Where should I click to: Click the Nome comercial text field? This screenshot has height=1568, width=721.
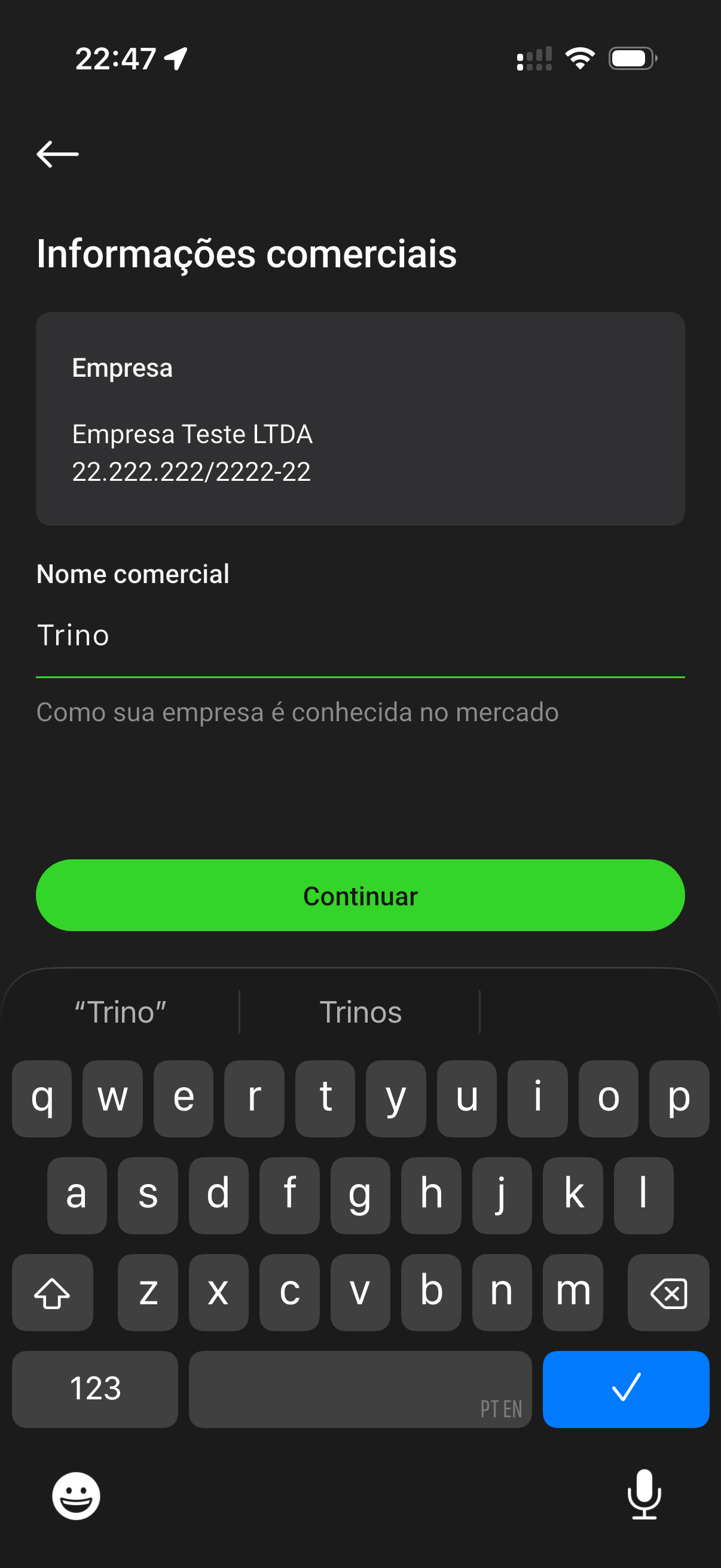pos(361,636)
